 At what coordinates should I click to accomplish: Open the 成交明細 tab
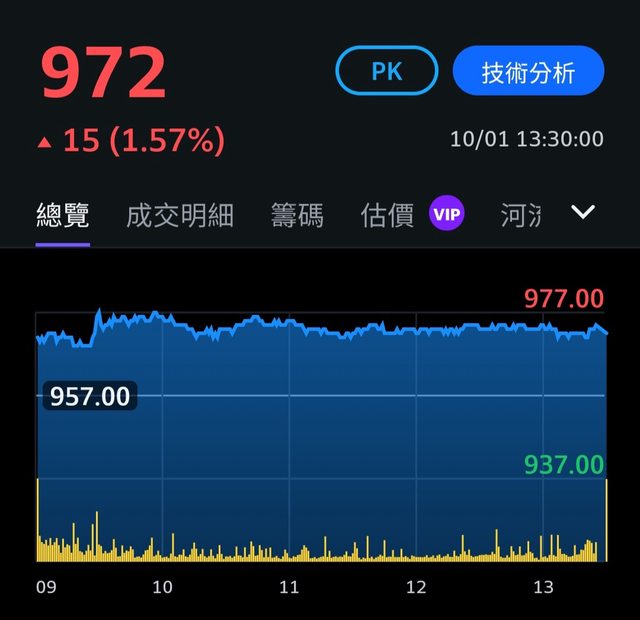click(x=180, y=215)
